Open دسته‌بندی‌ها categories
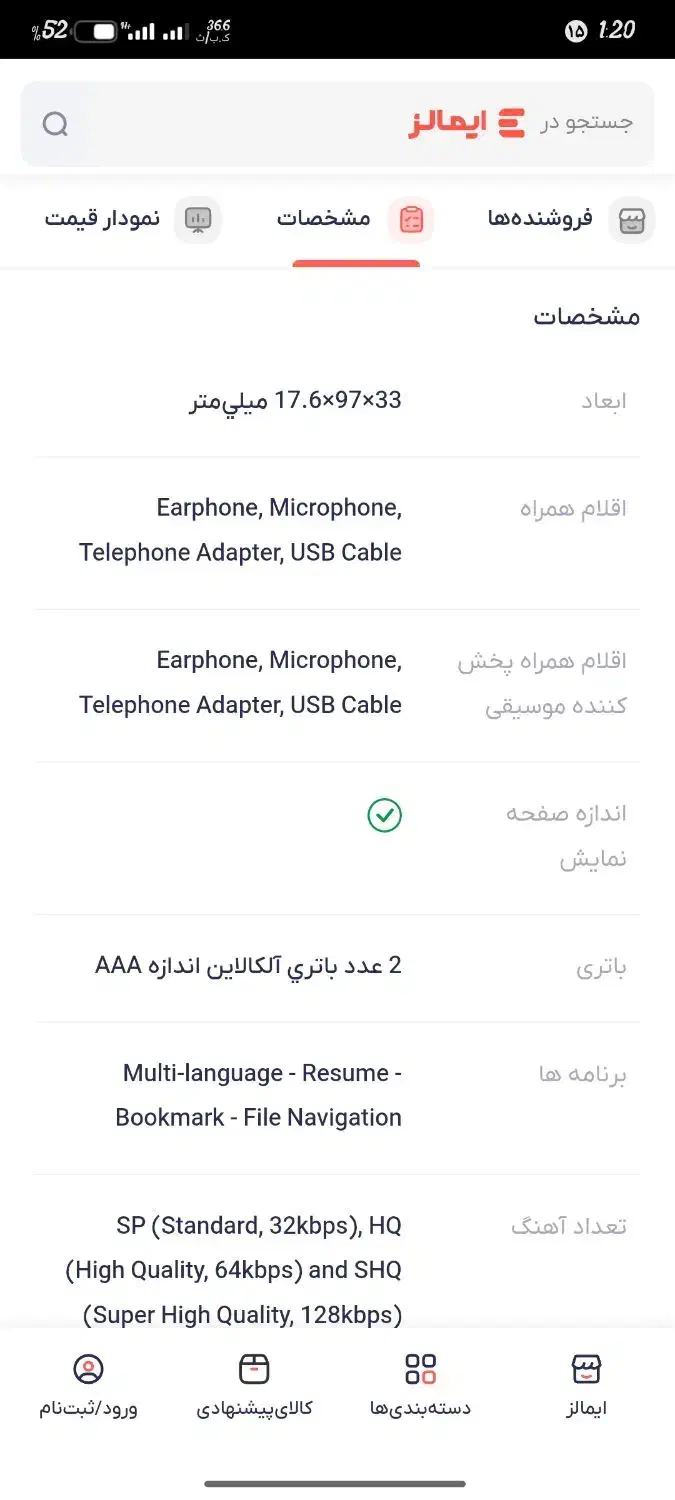The height and width of the screenshot is (1500, 675). pyautogui.click(x=420, y=1385)
